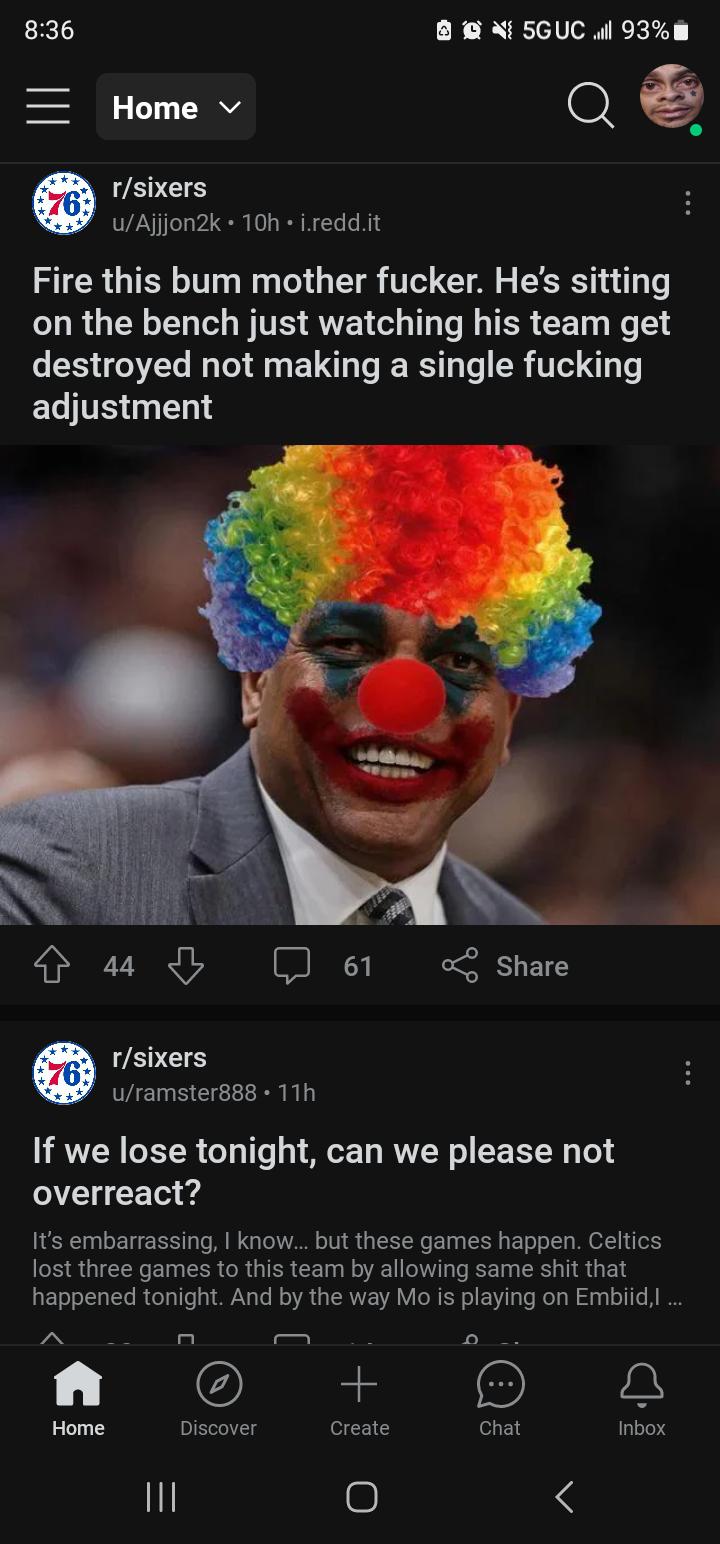Screen dimensions: 720x1544
Task: View the 61 comments on Ajjjon2k's post
Action: (322, 966)
